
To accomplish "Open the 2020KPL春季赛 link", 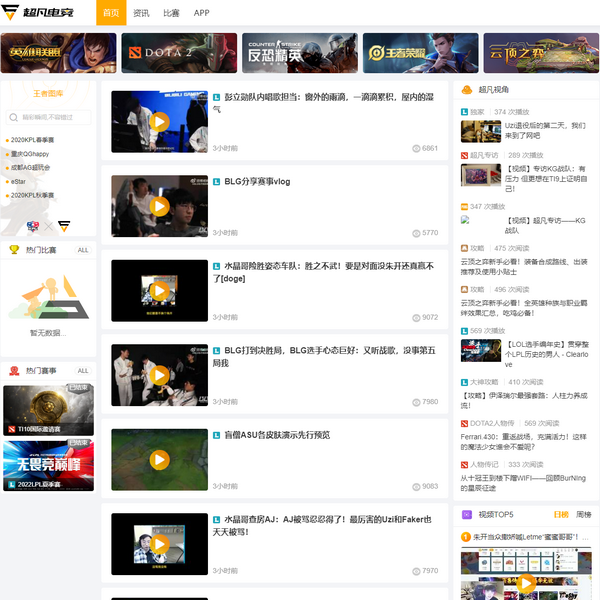I will [33, 140].
